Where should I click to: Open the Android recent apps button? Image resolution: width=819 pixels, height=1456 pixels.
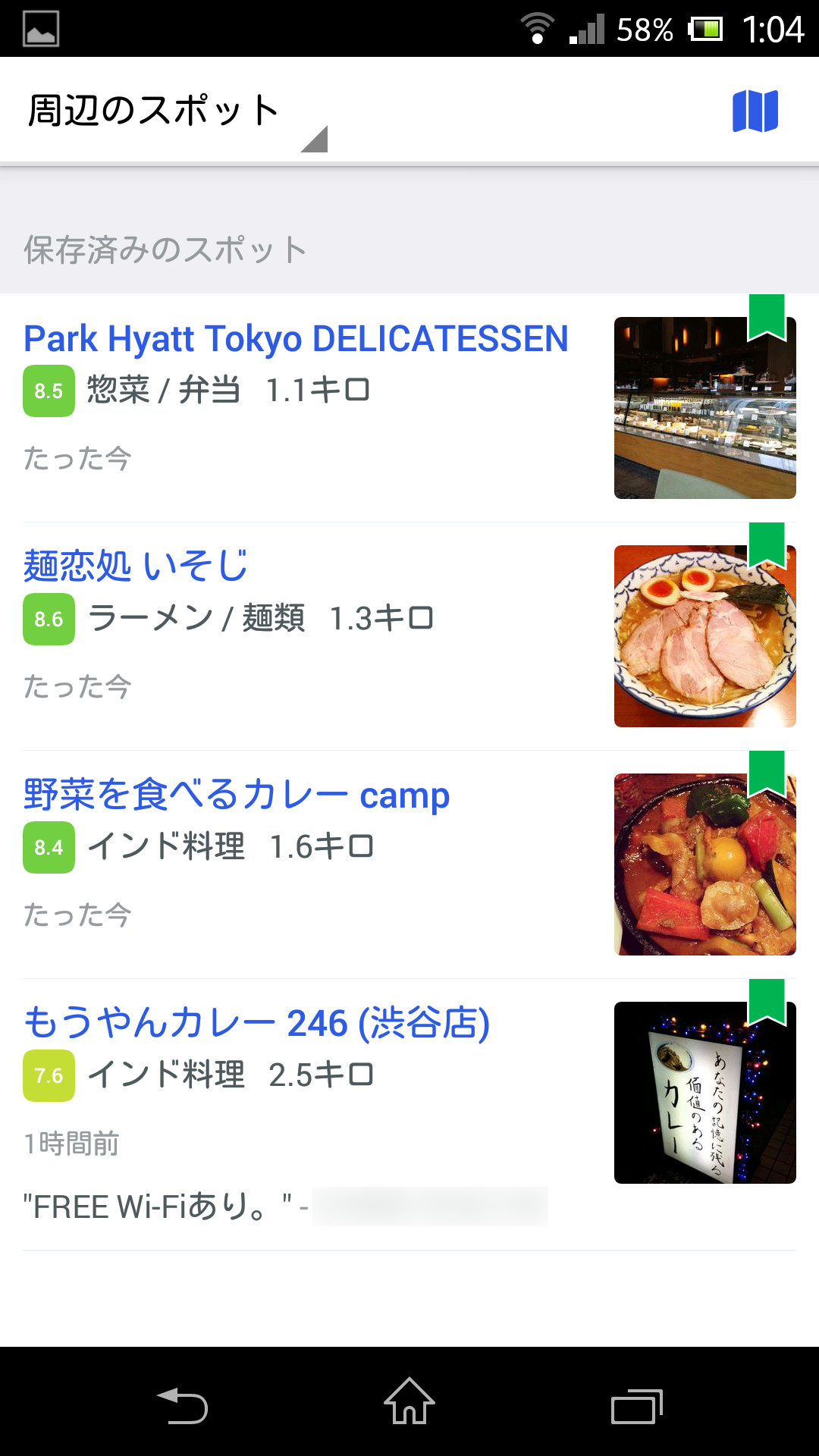(x=635, y=1403)
